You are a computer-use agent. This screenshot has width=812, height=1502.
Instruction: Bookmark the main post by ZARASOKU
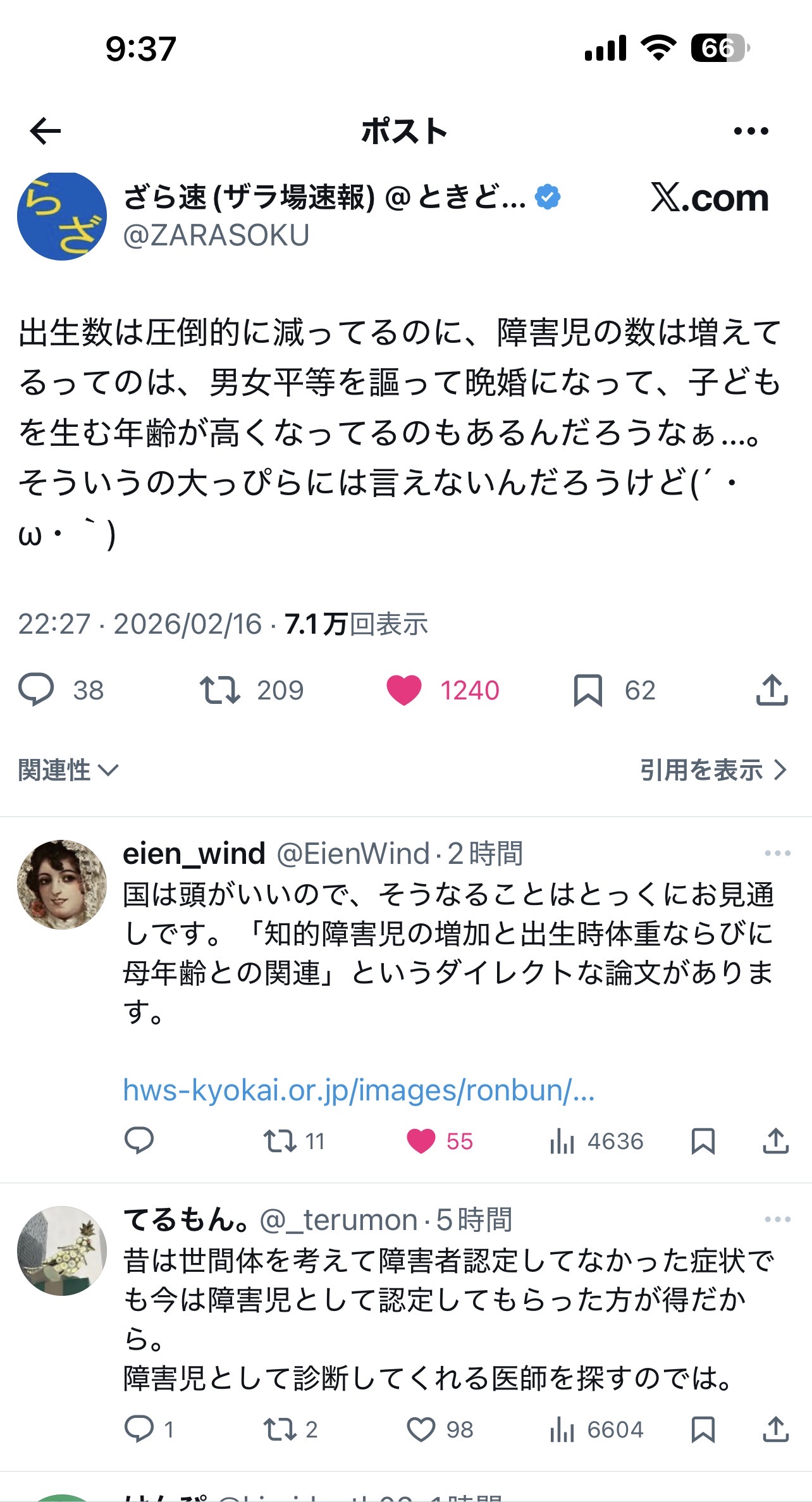pyautogui.click(x=587, y=690)
